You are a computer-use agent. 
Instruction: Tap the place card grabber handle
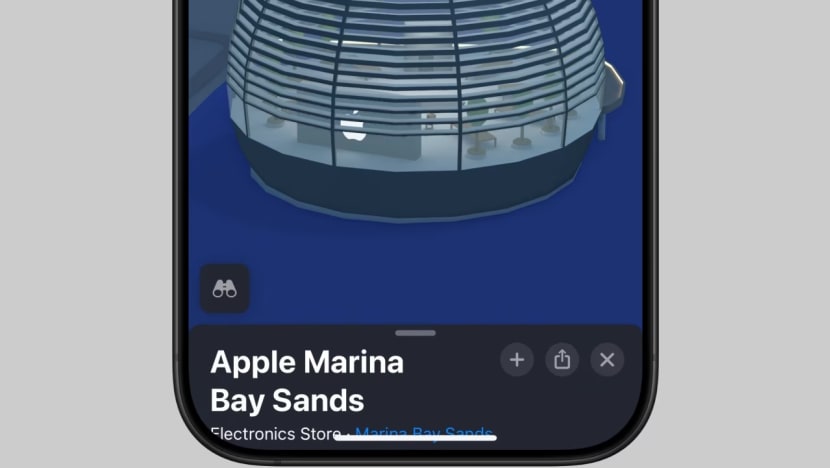point(415,333)
